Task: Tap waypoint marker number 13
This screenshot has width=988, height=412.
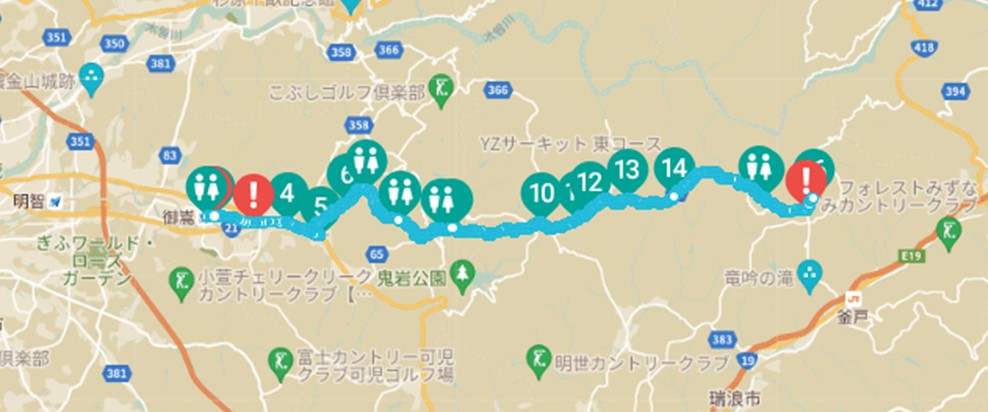Action: coord(626,169)
